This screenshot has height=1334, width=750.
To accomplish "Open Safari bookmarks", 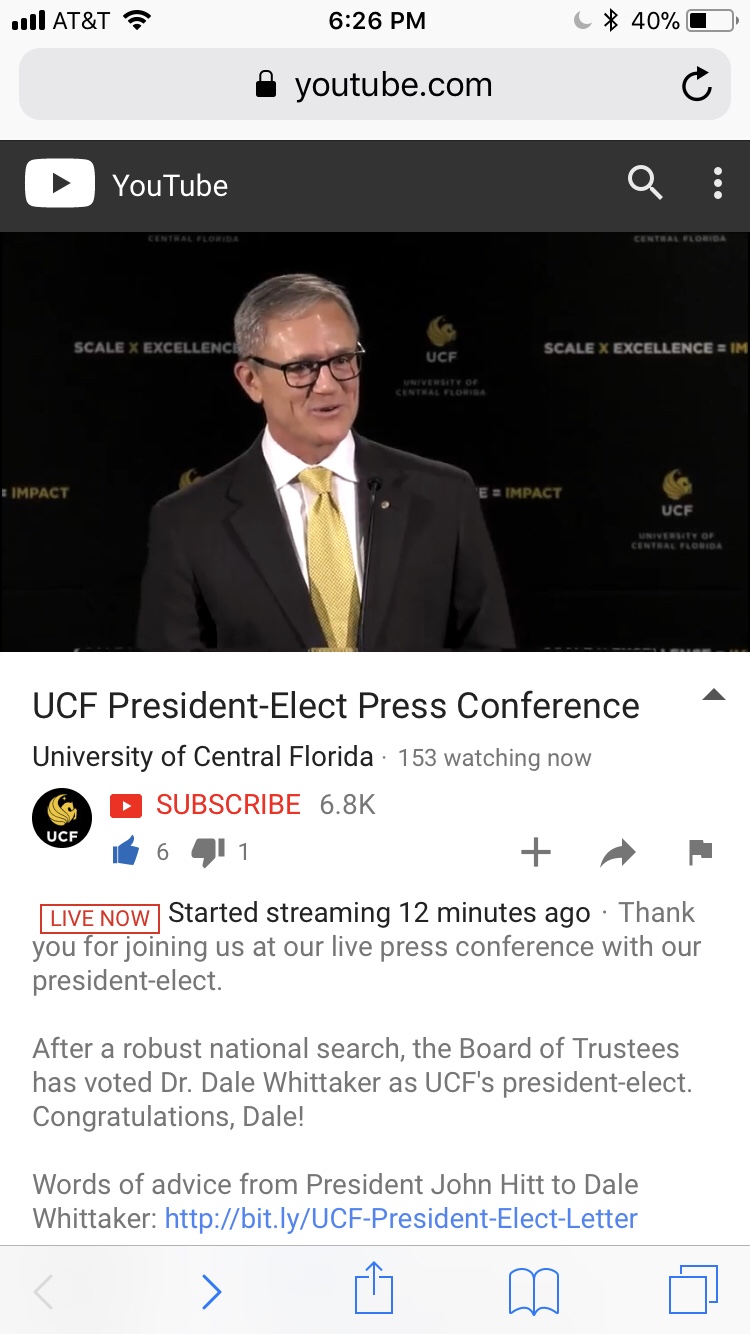I will pyautogui.click(x=533, y=1292).
